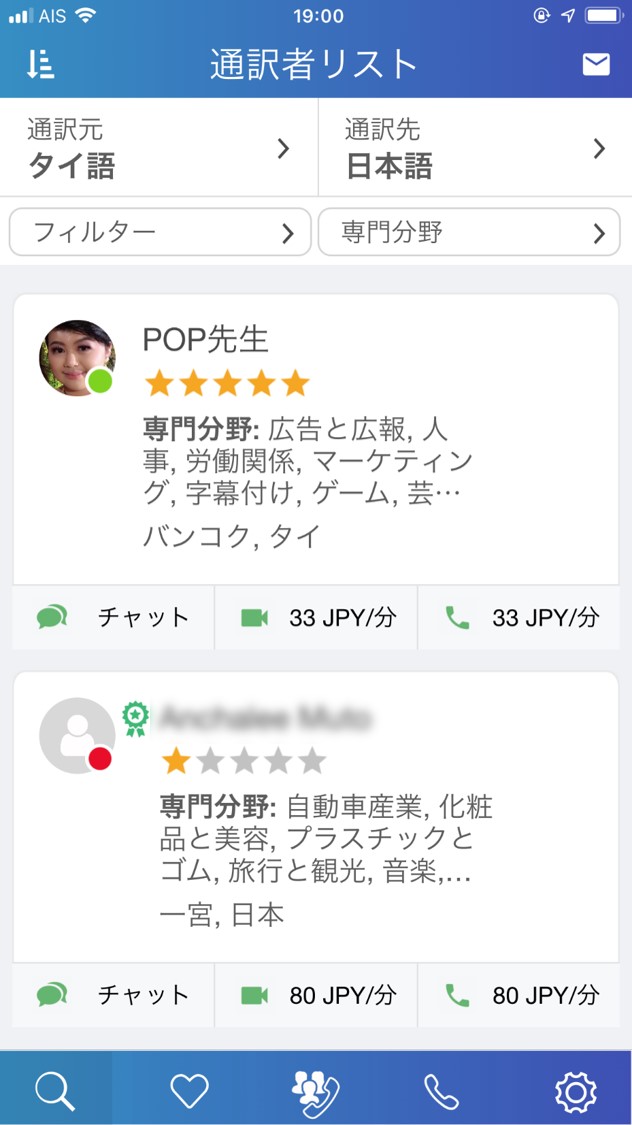Start an 80 JPY/分 voice call
Screen dimensions: 632x1125
519,995
